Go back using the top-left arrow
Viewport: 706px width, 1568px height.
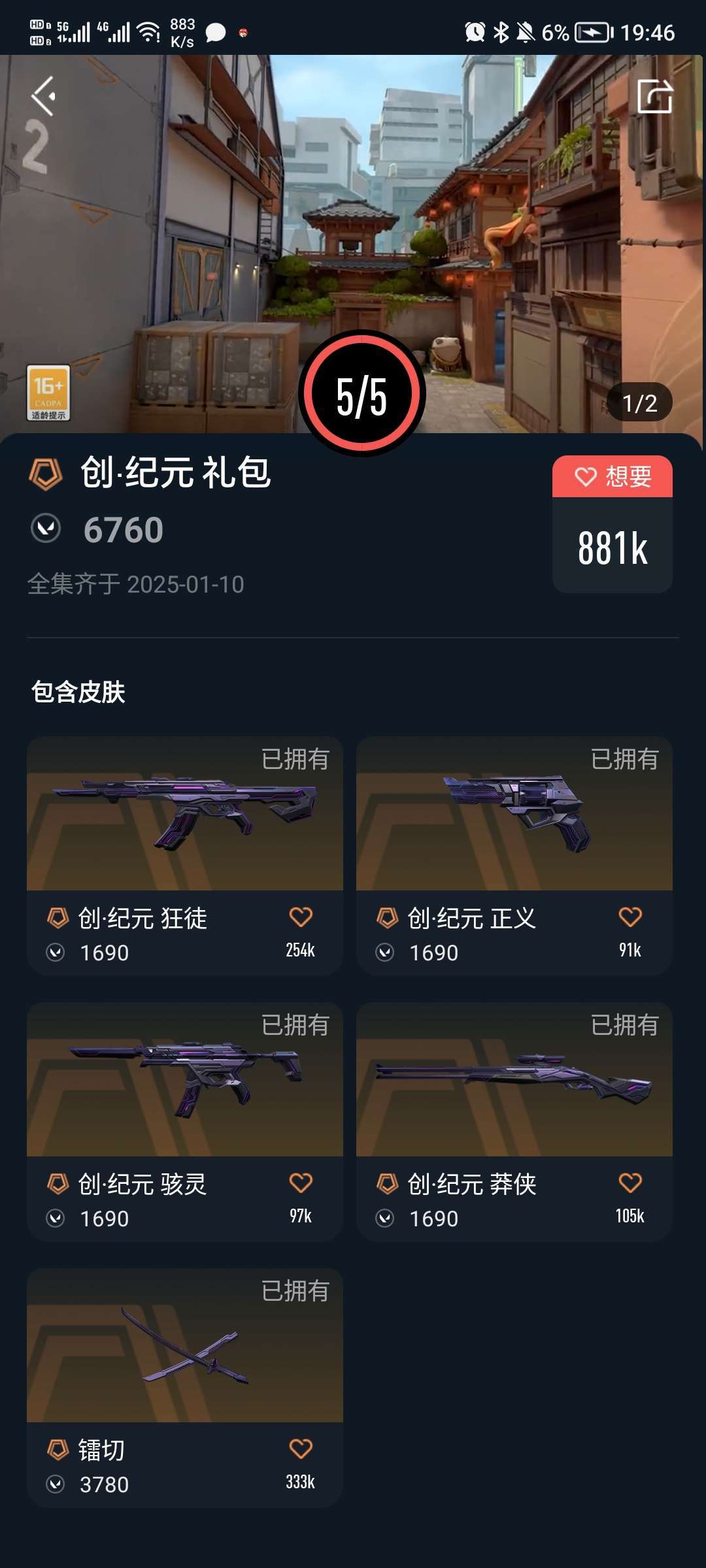point(43,97)
